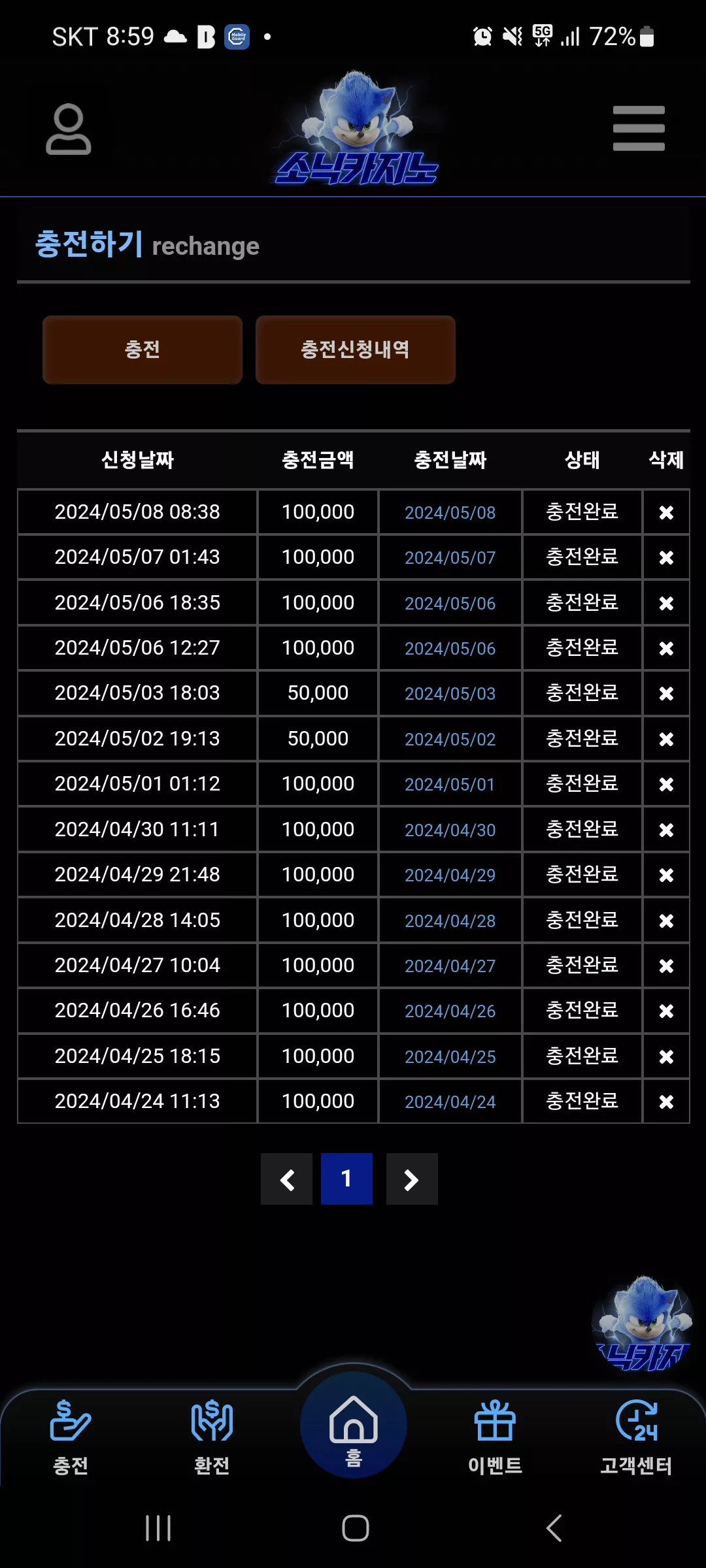The height and width of the screenshot is (1568, 706).
Task: Open system recent apps
Action: coord(158,1528)
